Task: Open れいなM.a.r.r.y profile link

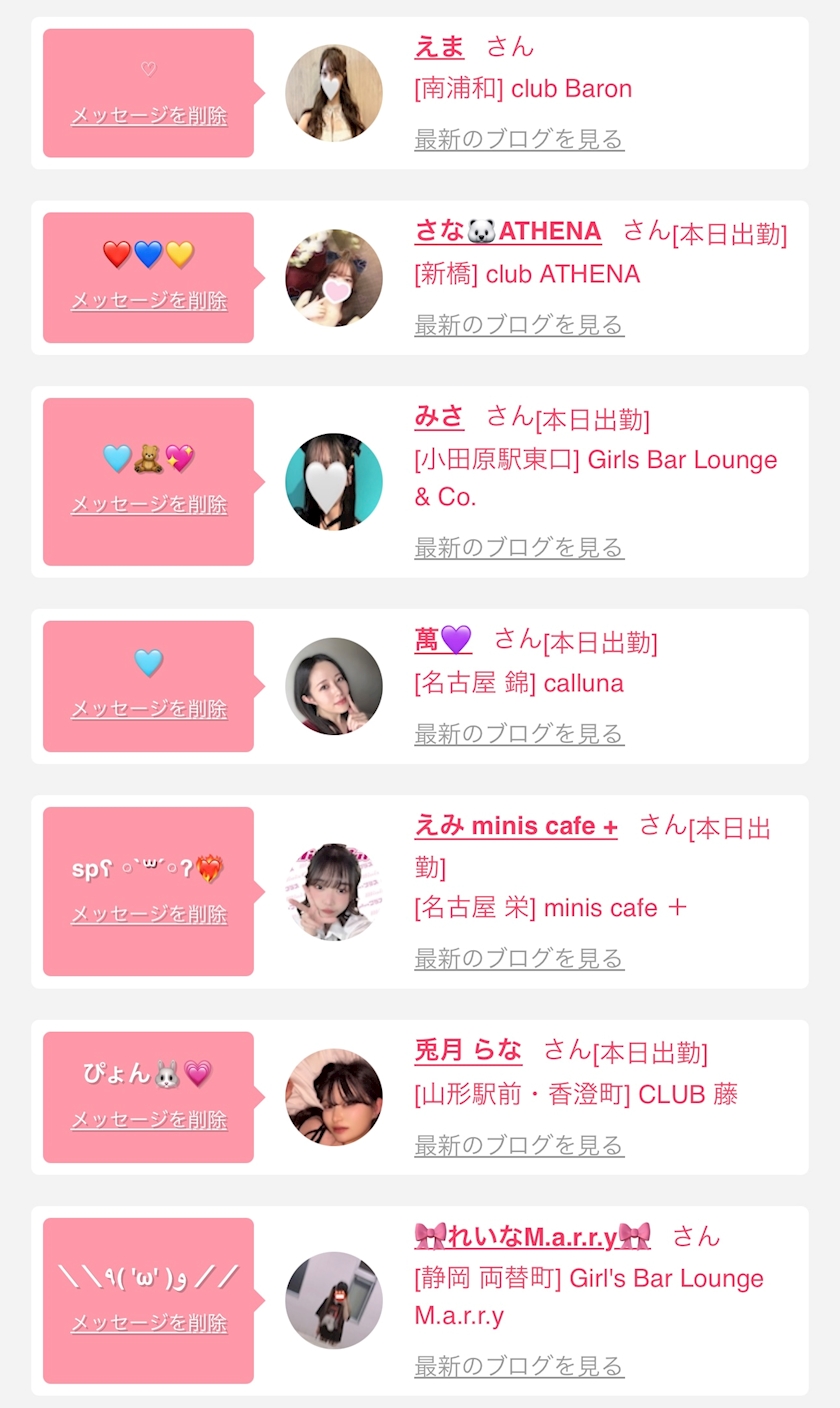Action: coord(532,1237)
